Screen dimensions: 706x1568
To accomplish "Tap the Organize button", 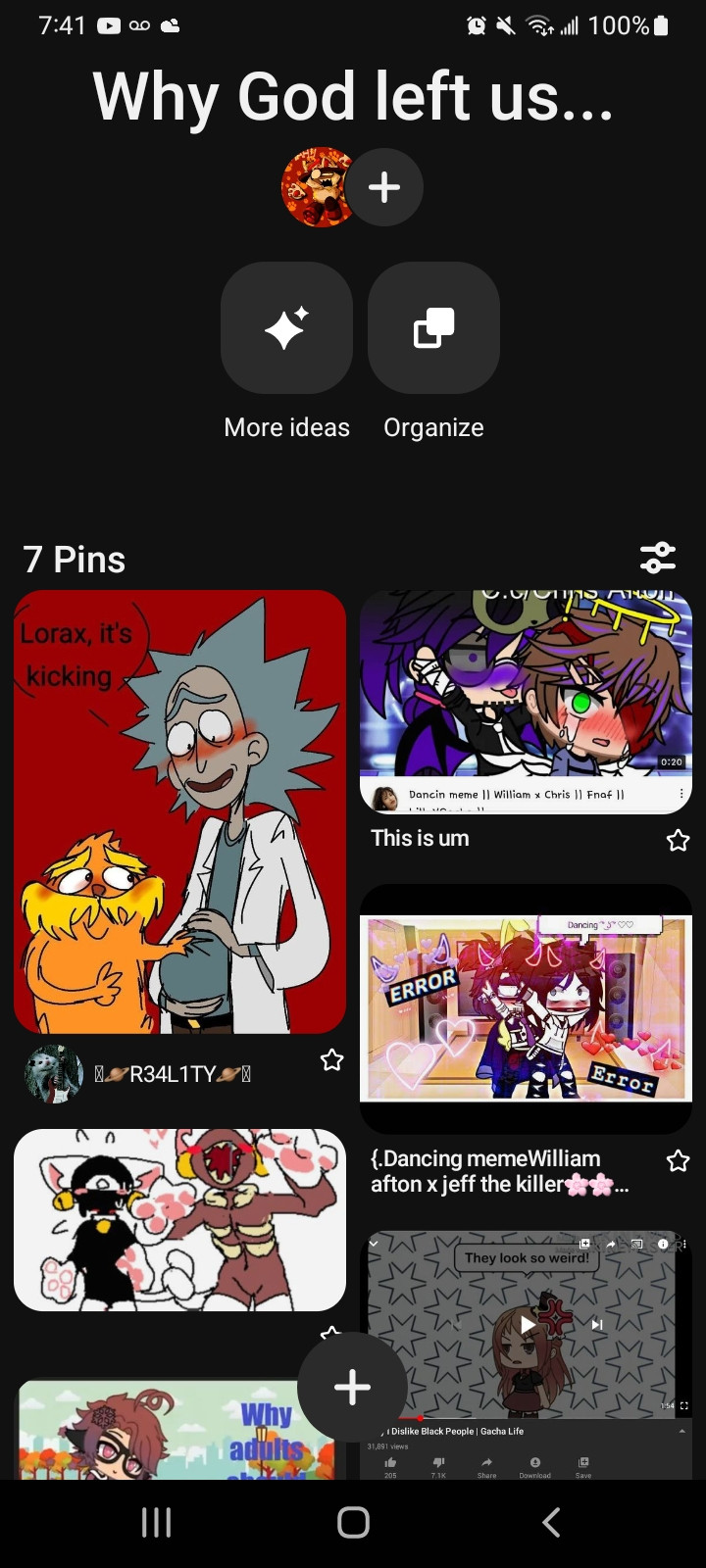I will tap(433, 328).
